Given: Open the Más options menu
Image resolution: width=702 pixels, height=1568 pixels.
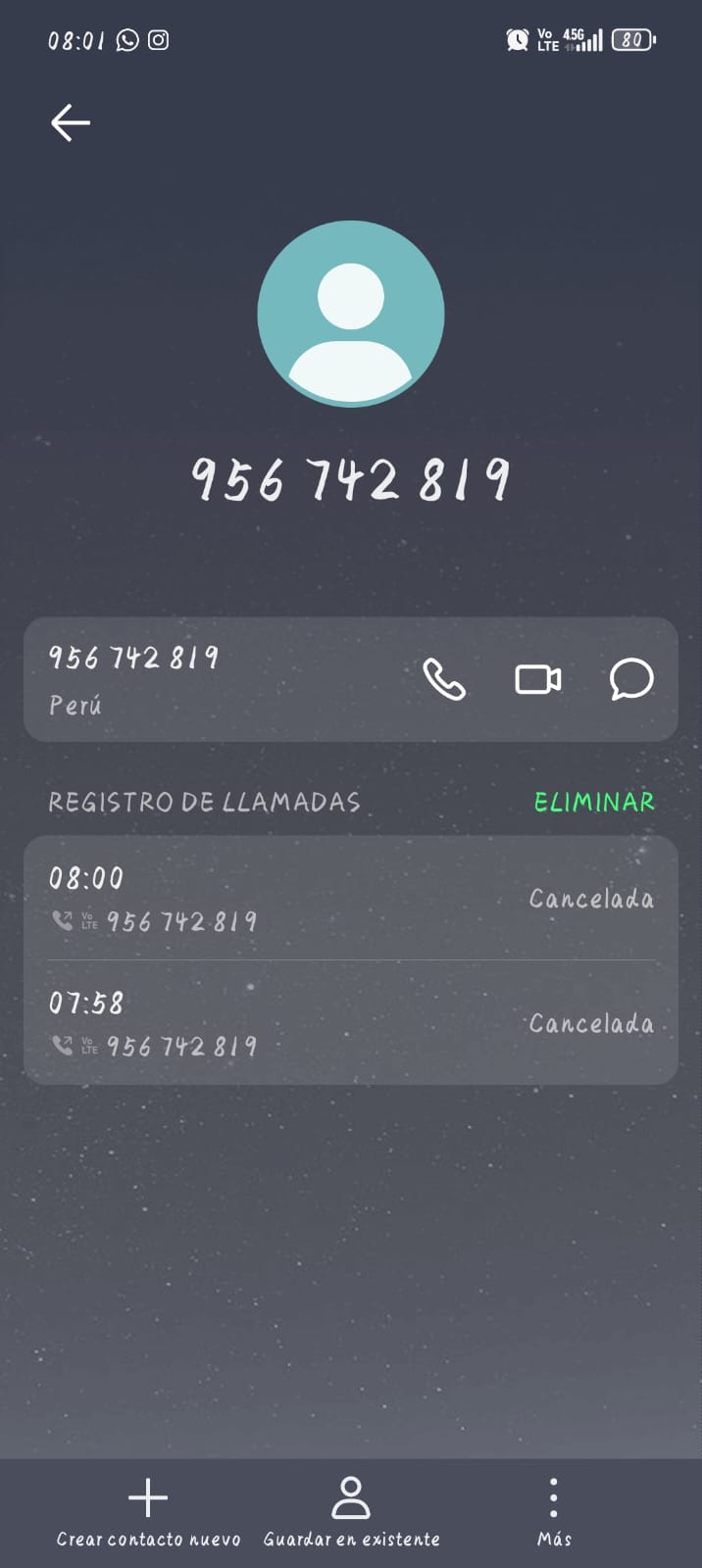Looking at the screenshot, I should 554,1513.
